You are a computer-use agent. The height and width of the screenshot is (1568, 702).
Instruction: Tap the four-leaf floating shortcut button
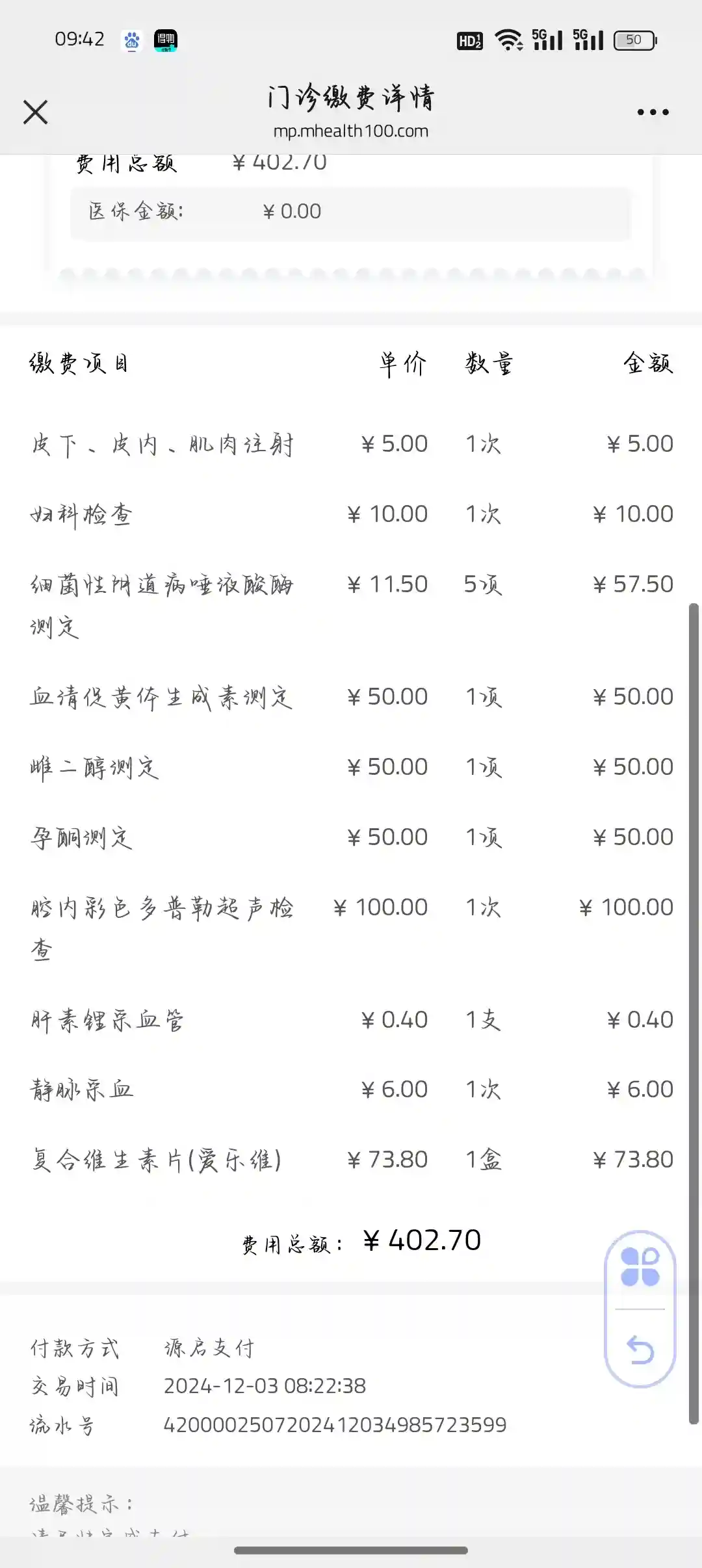coord(640,1267)
